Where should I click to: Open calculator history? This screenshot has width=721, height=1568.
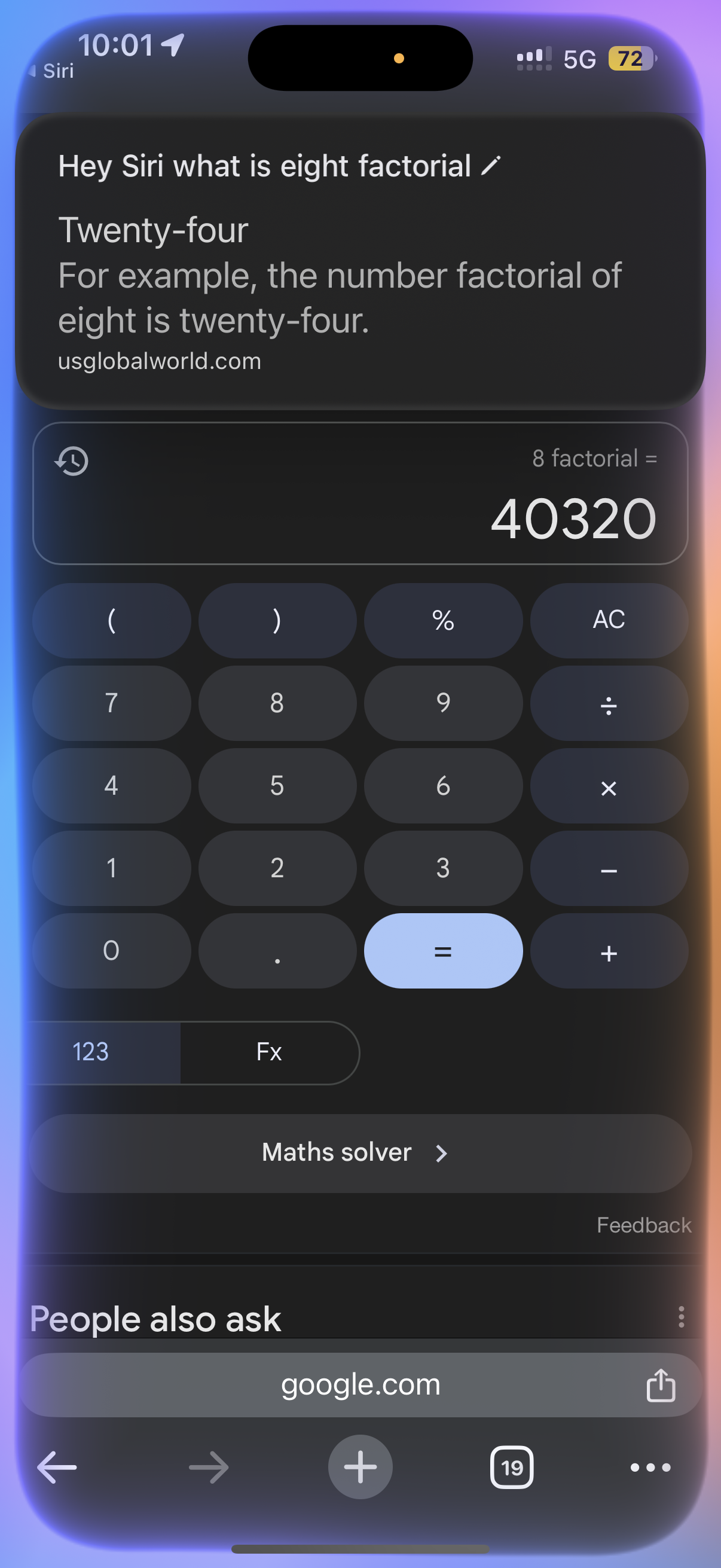[x=72, y=461]
